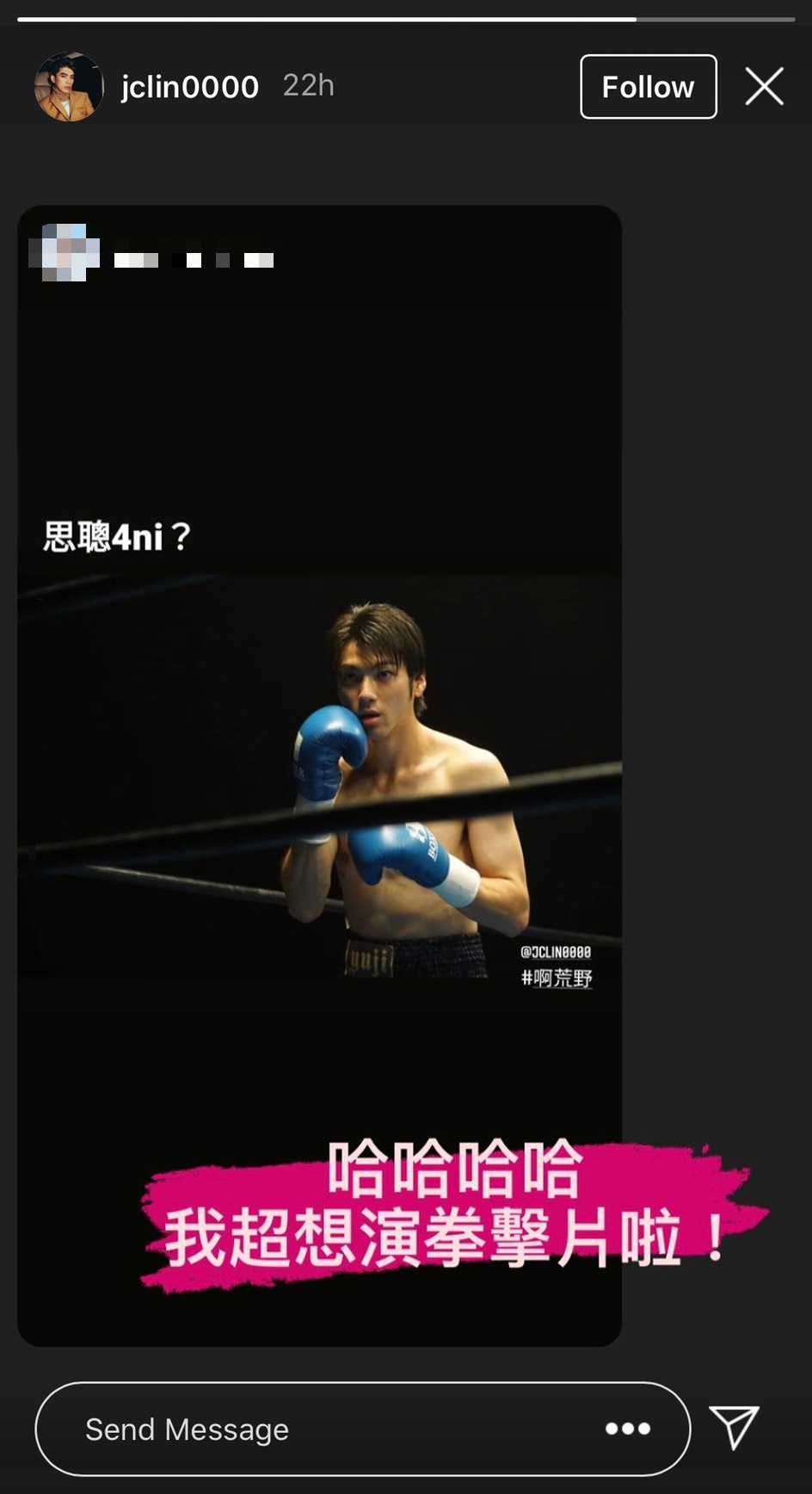Open jclin0000's profile picture
This screenshot has height=1494, width=812.
click(69, 87)
